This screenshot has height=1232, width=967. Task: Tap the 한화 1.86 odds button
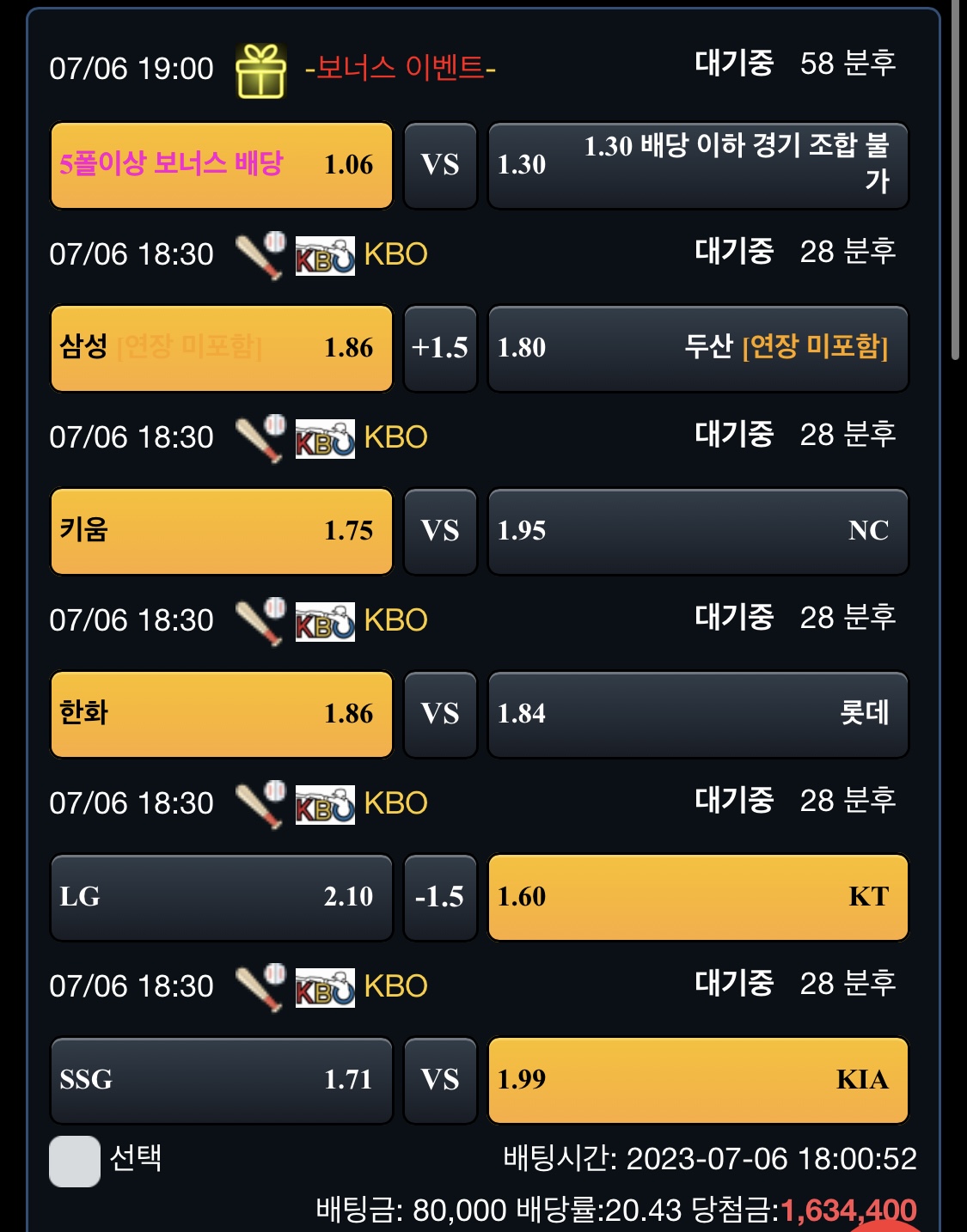point(222,714)
